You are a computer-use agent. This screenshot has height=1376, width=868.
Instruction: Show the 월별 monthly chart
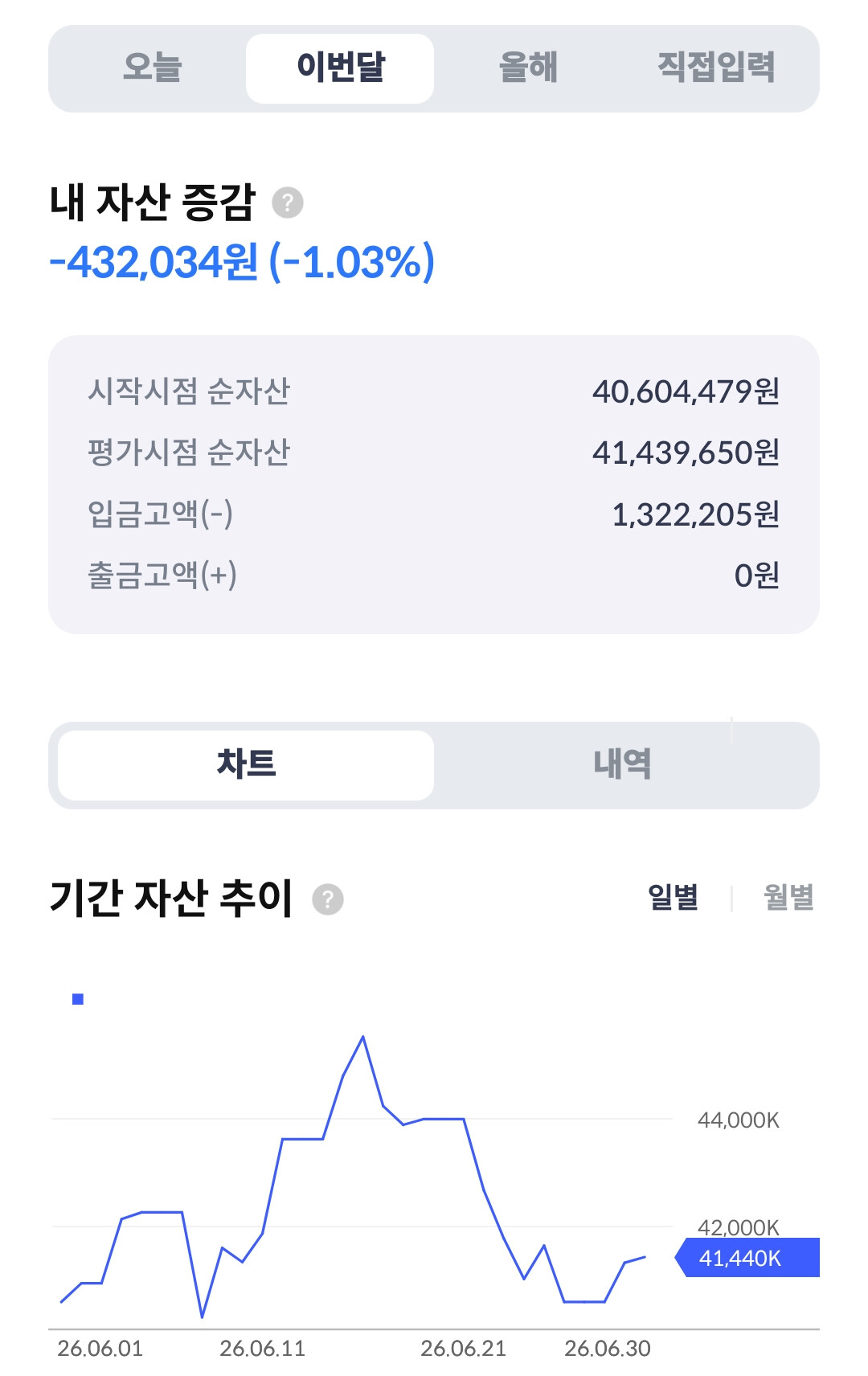click(x=788, y=897)
